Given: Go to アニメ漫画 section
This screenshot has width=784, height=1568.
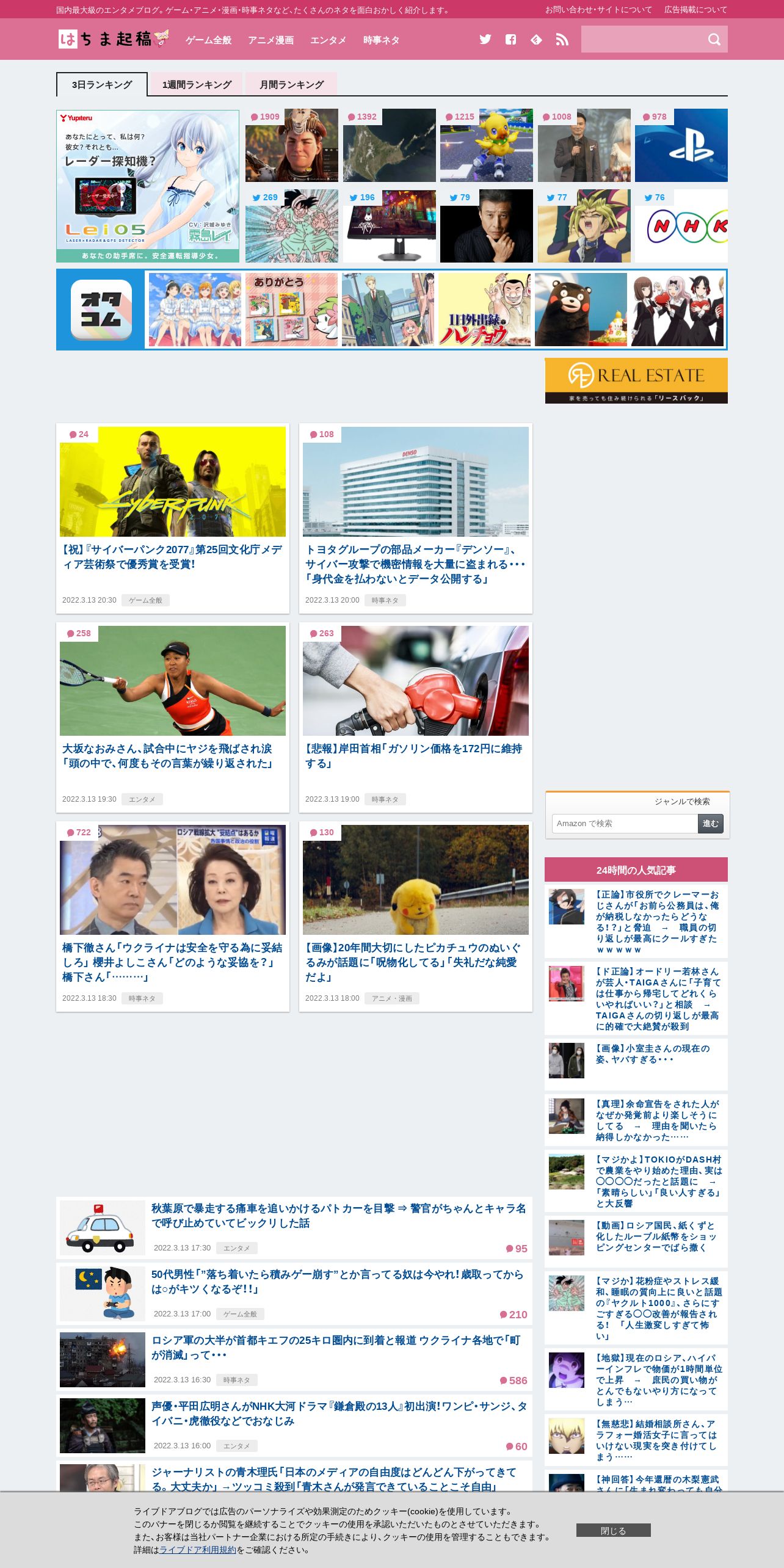Looking at the screenshot, I should pyautogui.click(x=270, y=40).
